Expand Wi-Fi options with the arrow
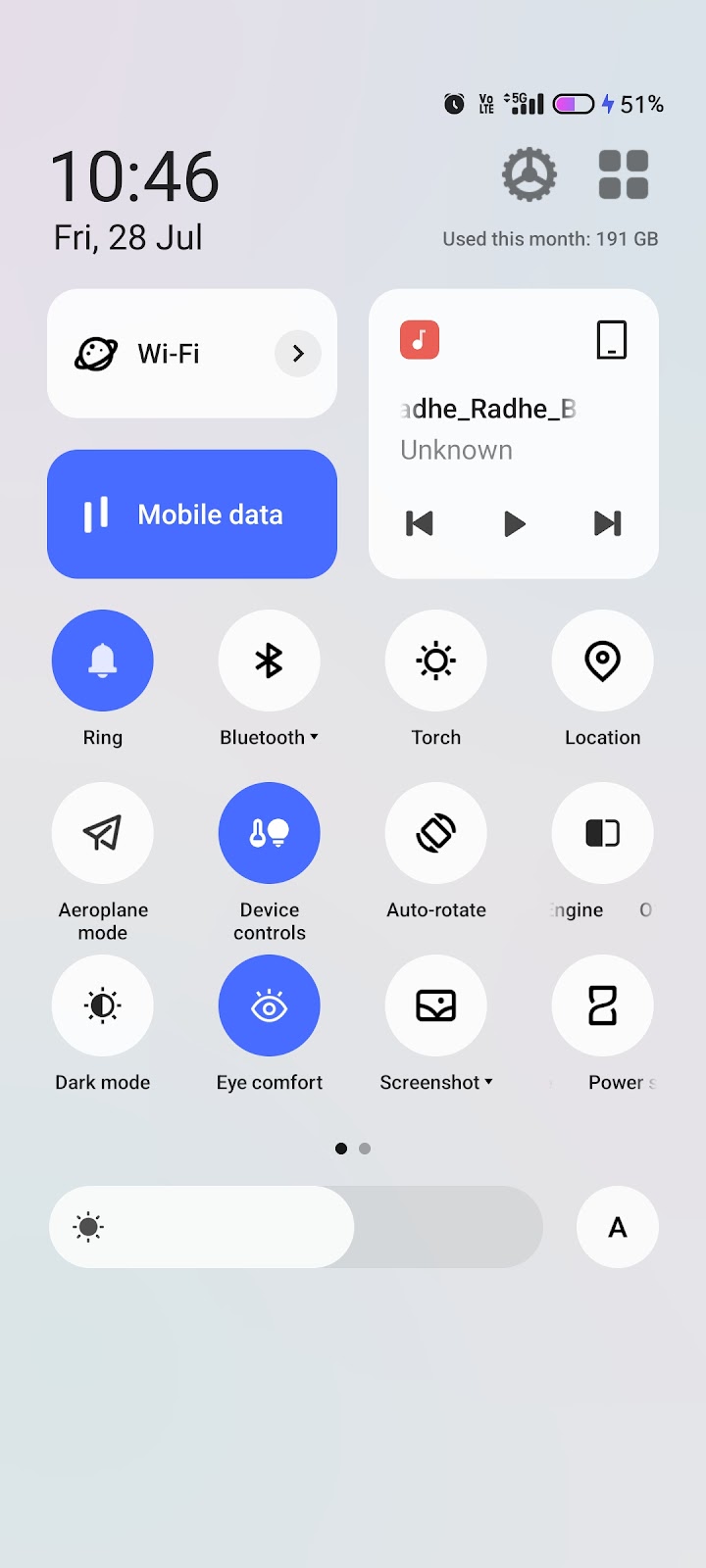The image size is (706, 1568). click(x=298, y=354)
